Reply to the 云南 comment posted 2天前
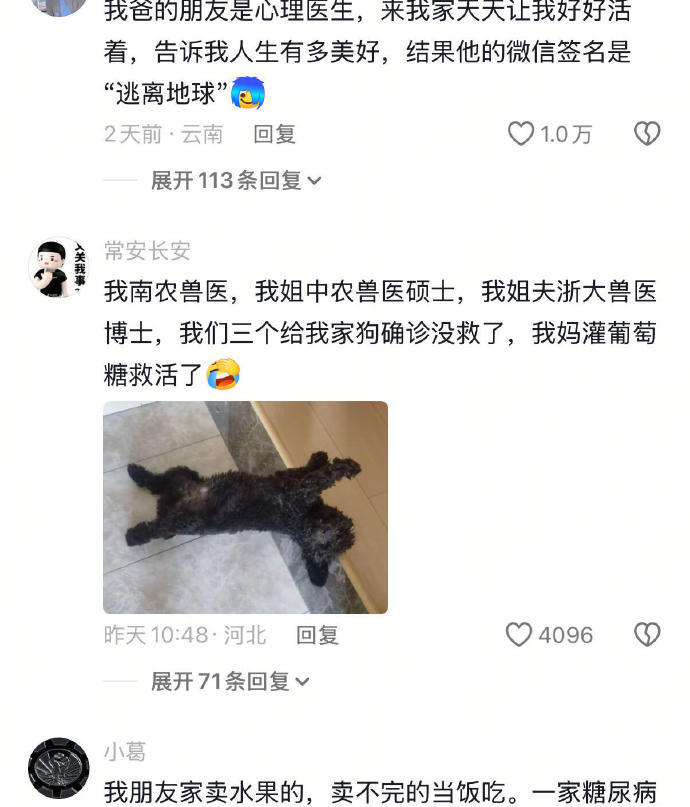The width and height of the screenshot is (690, 807). point(274,134)
